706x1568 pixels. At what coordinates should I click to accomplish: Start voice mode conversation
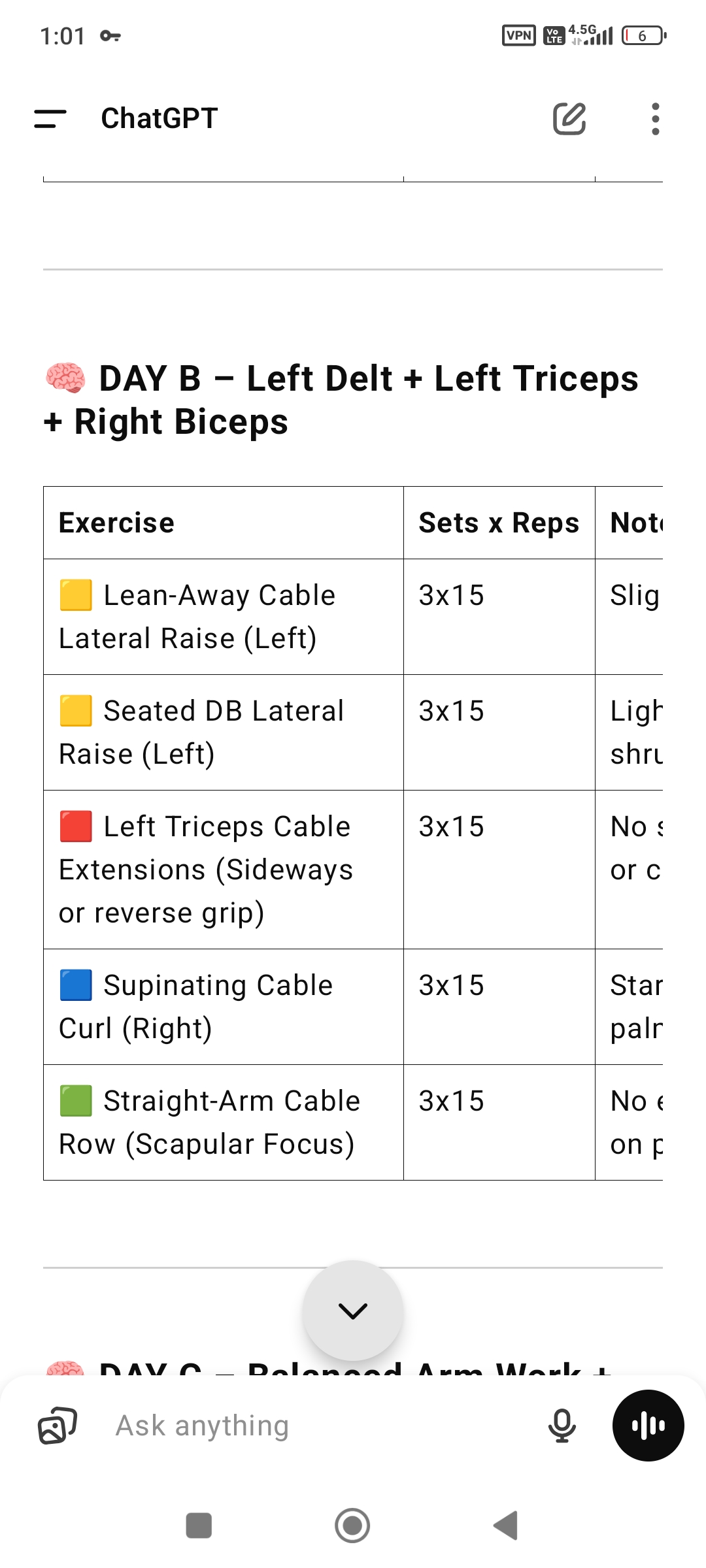(648, 1426)
